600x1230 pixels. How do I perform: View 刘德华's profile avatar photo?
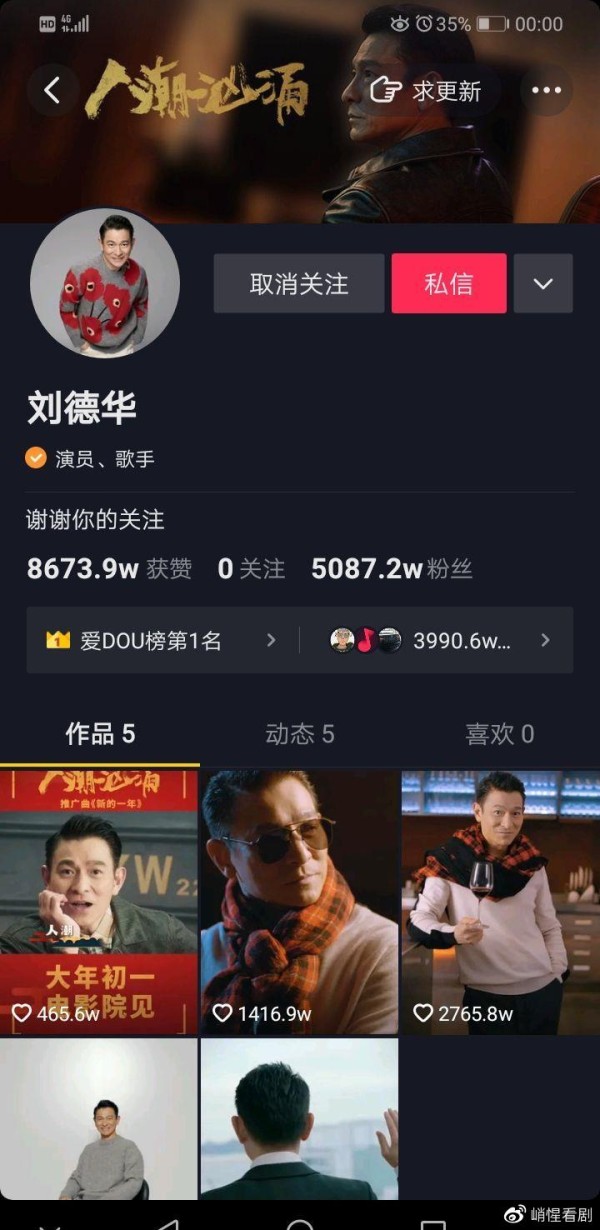click(105, 283)
